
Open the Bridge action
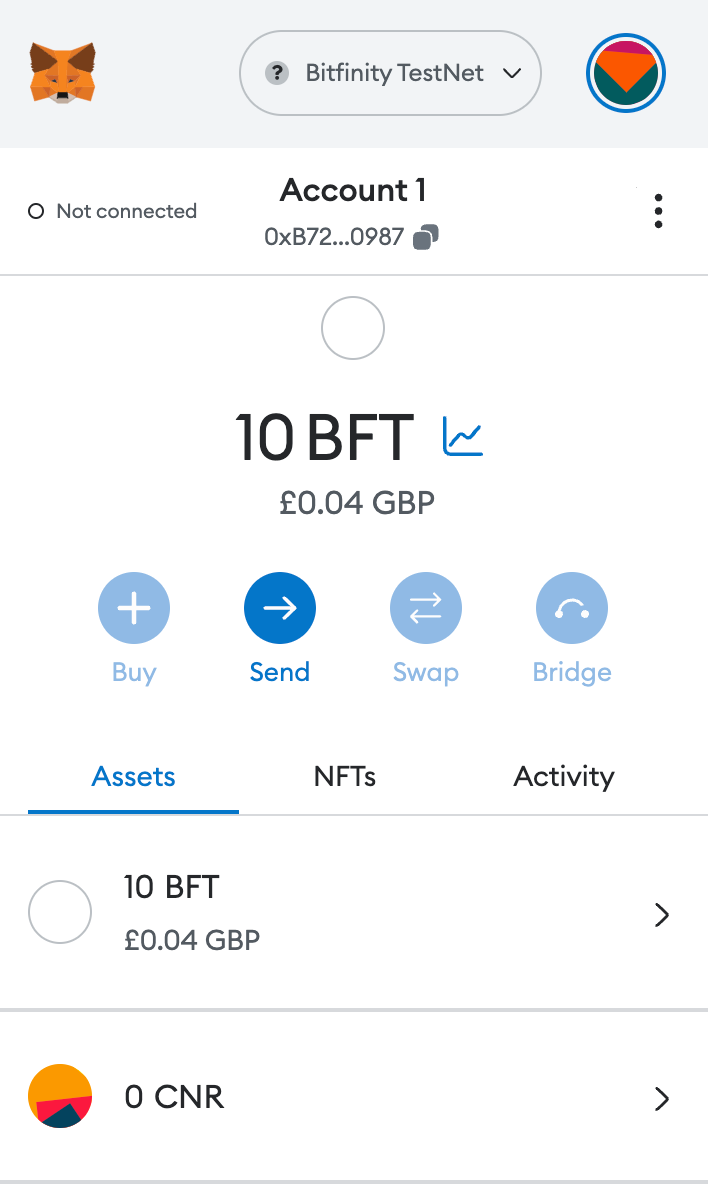click(x=572, y=608)
